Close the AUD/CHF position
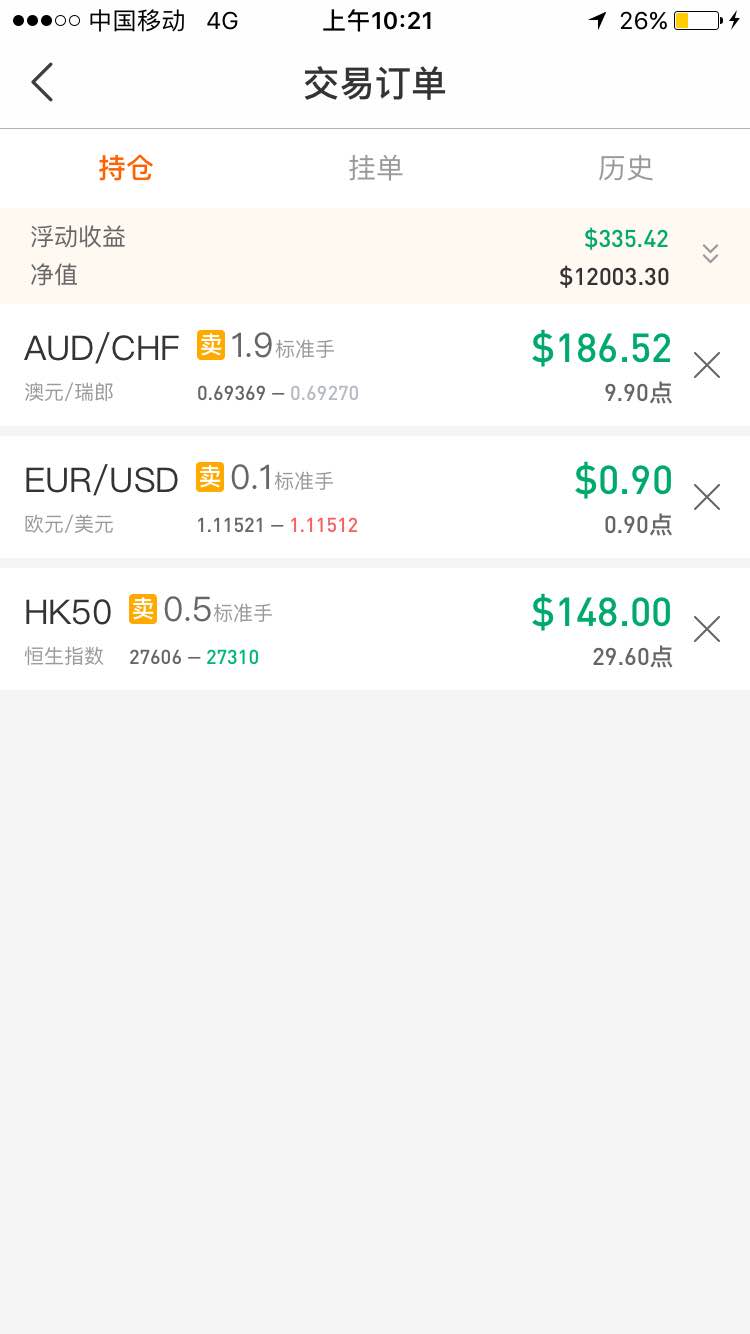 point(707,366)
